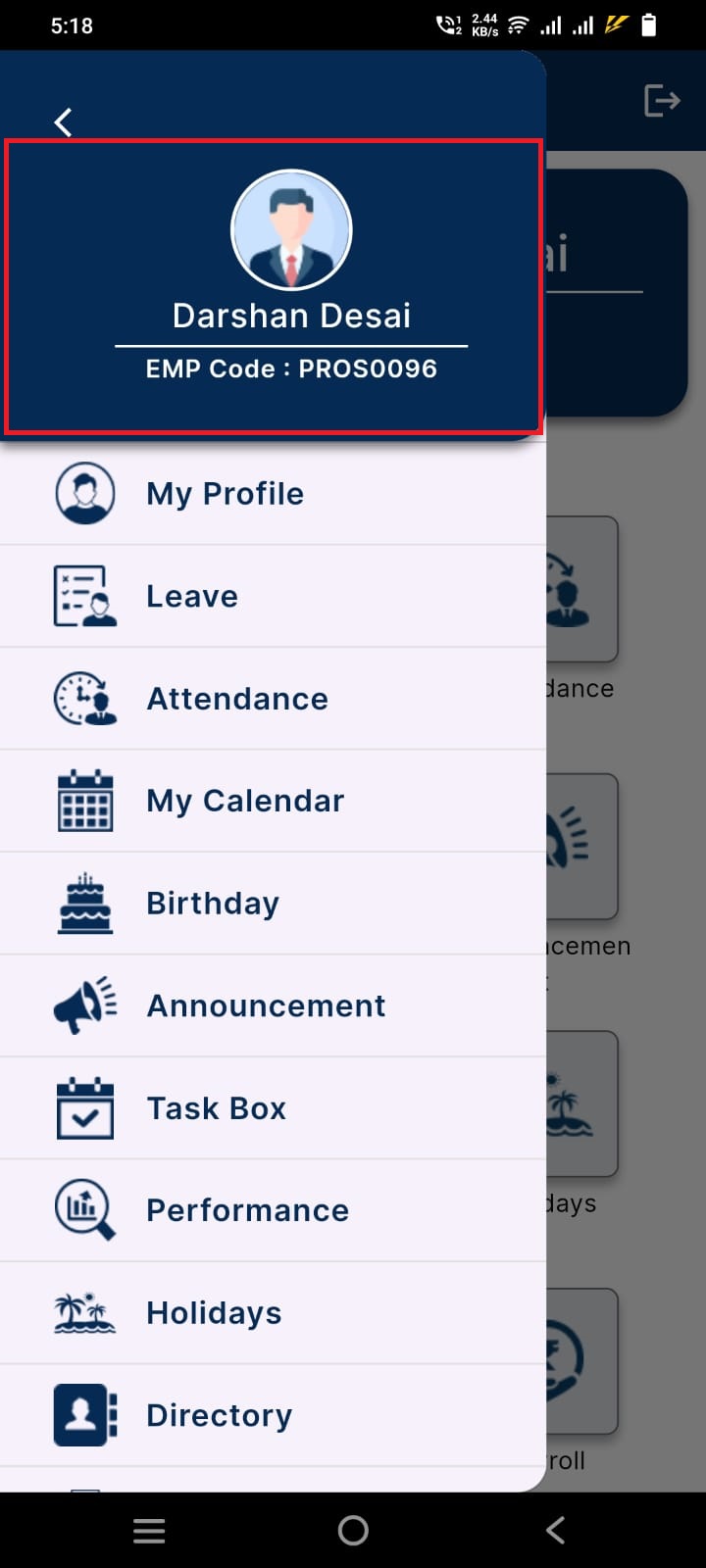This screenshot has height=1568, width=706.
Task: Tap the system home button
Action: point(353,1530)
